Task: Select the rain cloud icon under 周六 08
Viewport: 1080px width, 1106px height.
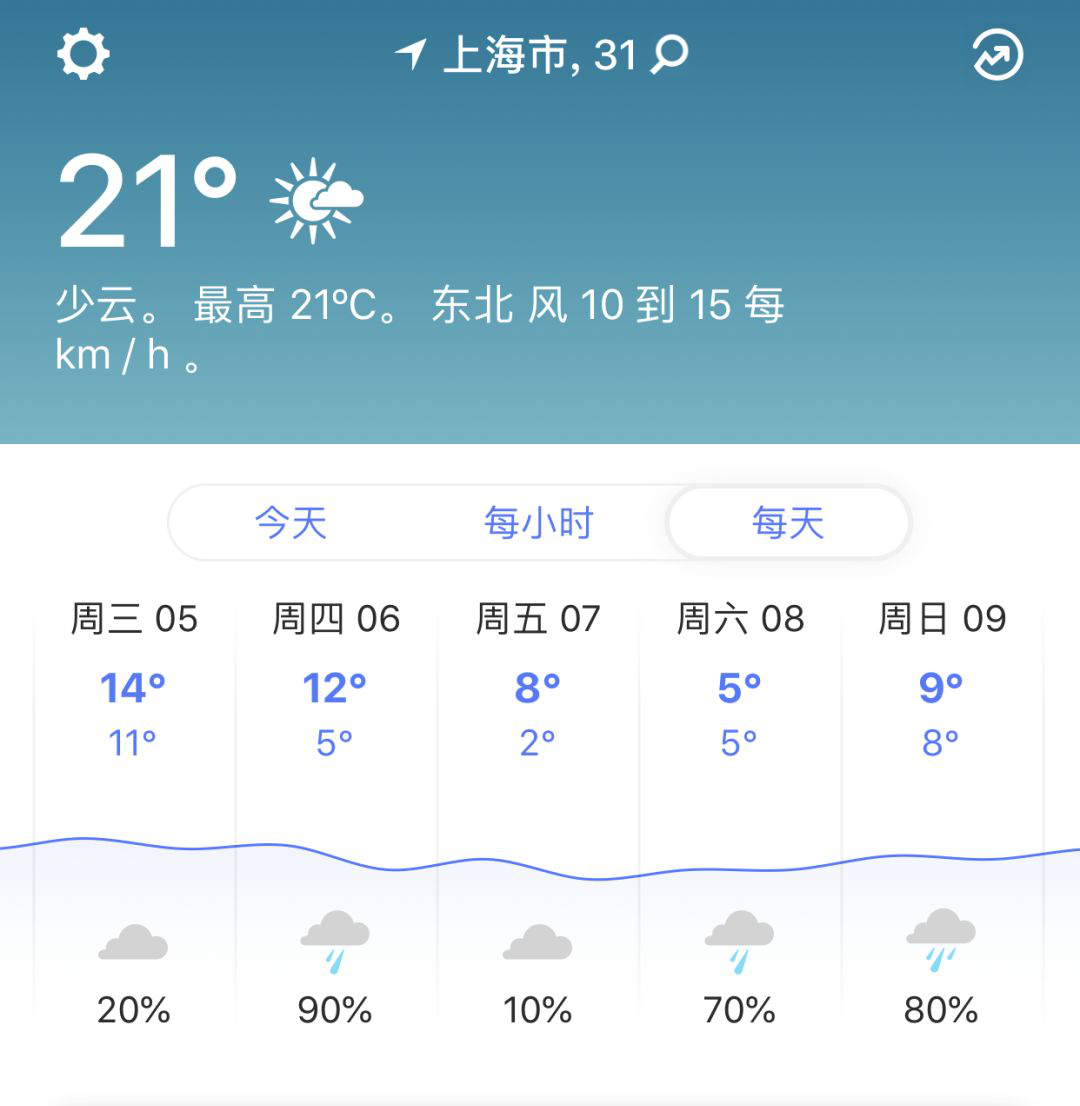Action: click(x=738, y=940)
